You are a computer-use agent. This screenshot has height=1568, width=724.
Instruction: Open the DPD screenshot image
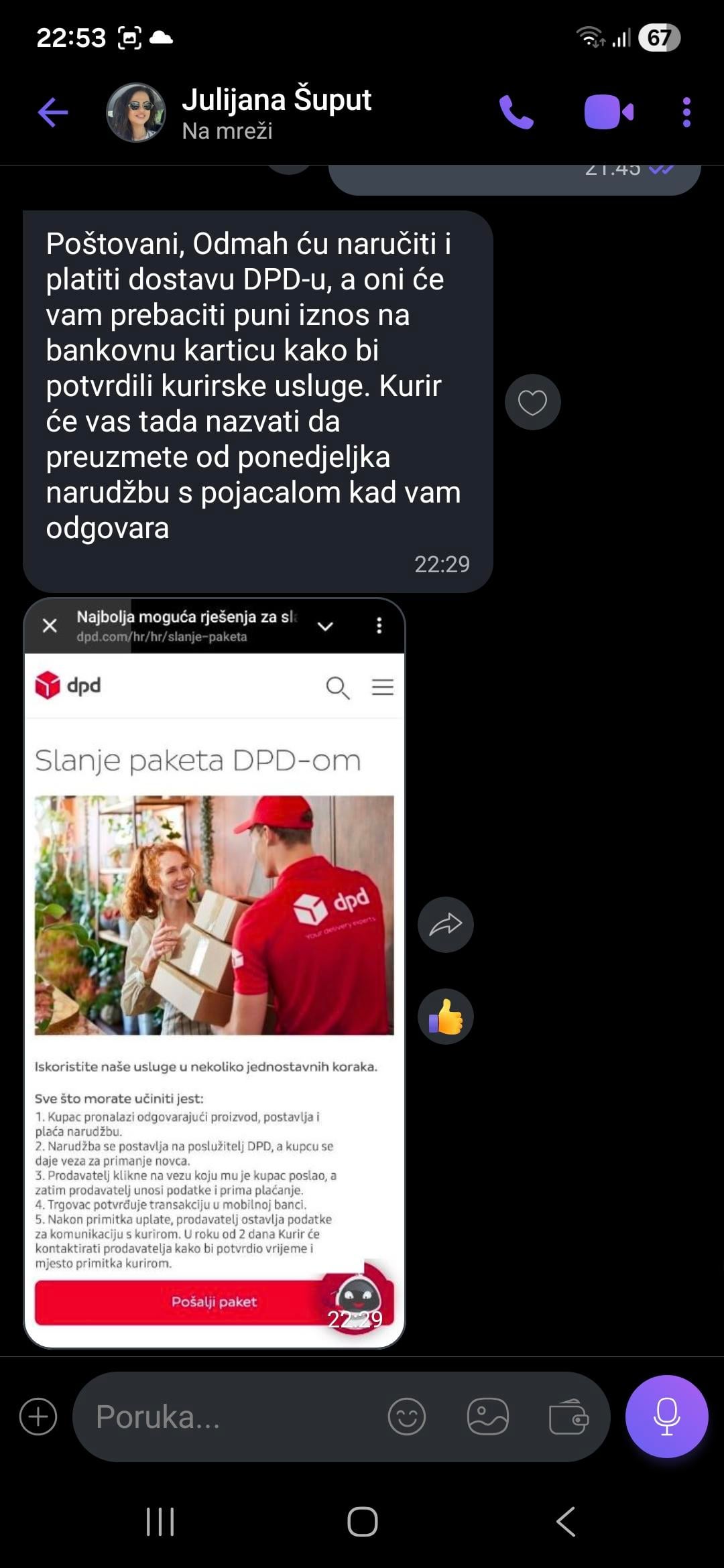coord(215,972)
